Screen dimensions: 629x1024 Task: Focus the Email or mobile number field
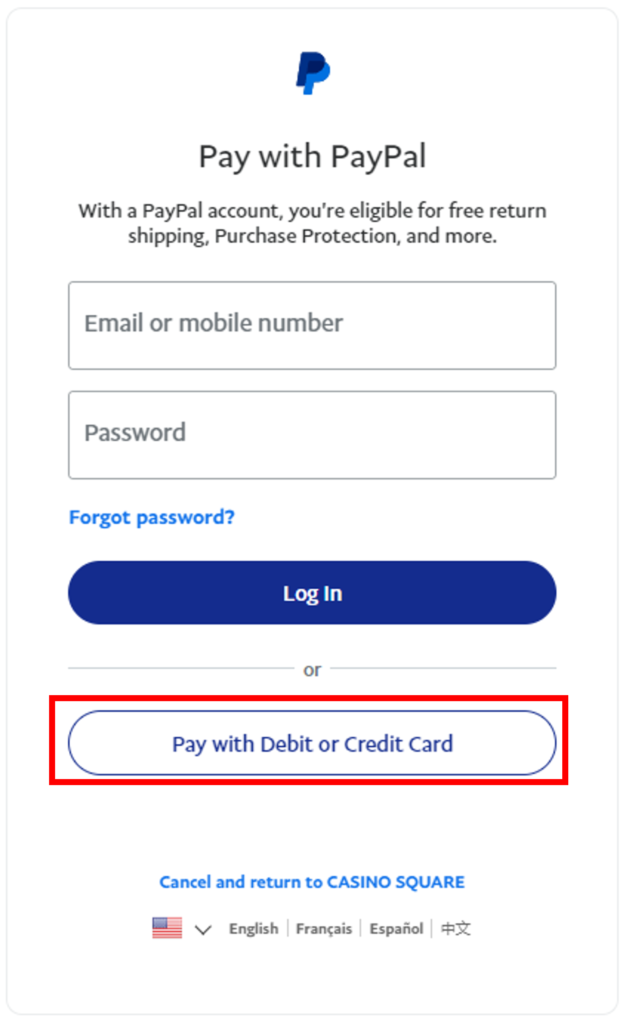(311, 325)
